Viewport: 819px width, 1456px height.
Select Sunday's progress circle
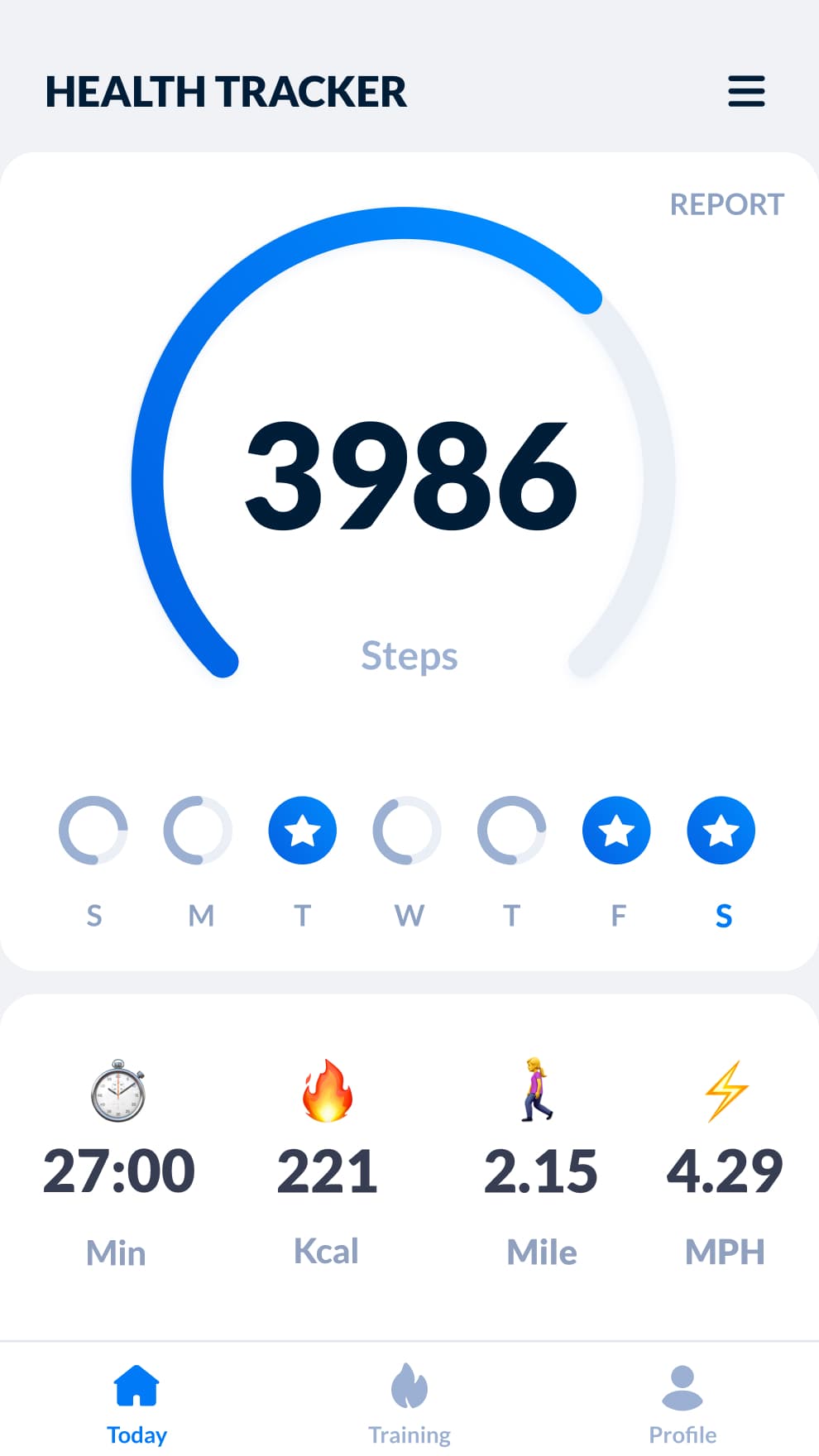click(93, 831)
